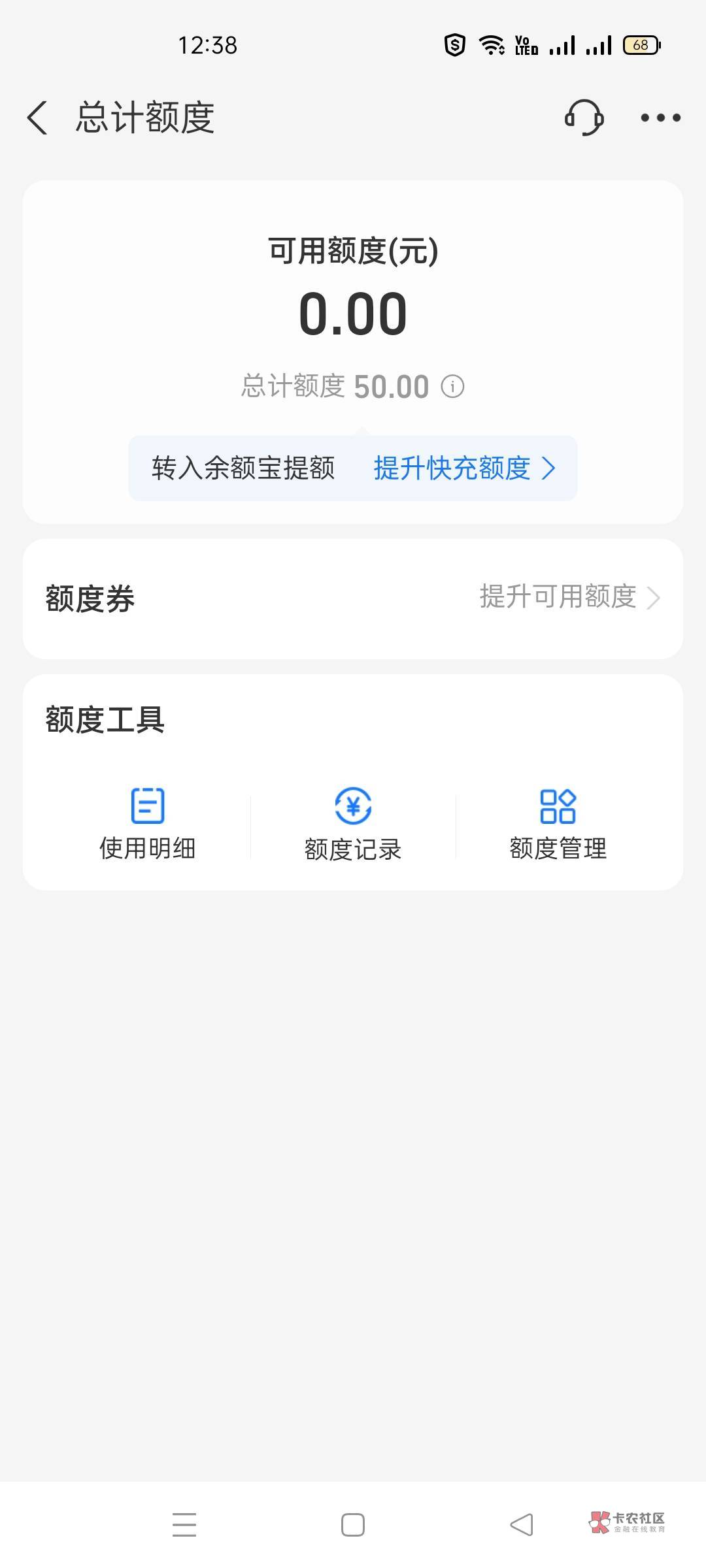Open the three-dot overflow menu
This screenshot has width=706, height=1568.
660,118
